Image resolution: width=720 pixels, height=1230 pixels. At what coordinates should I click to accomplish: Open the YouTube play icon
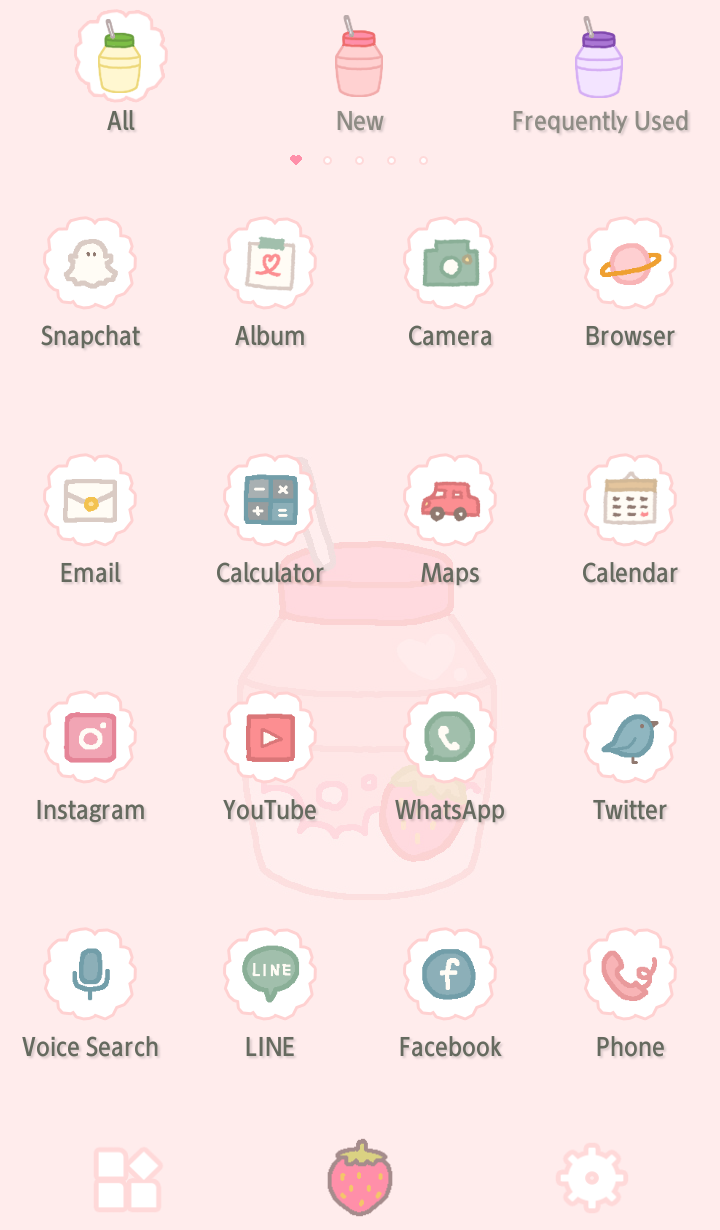pyautogui.click(x=270, y=737)
